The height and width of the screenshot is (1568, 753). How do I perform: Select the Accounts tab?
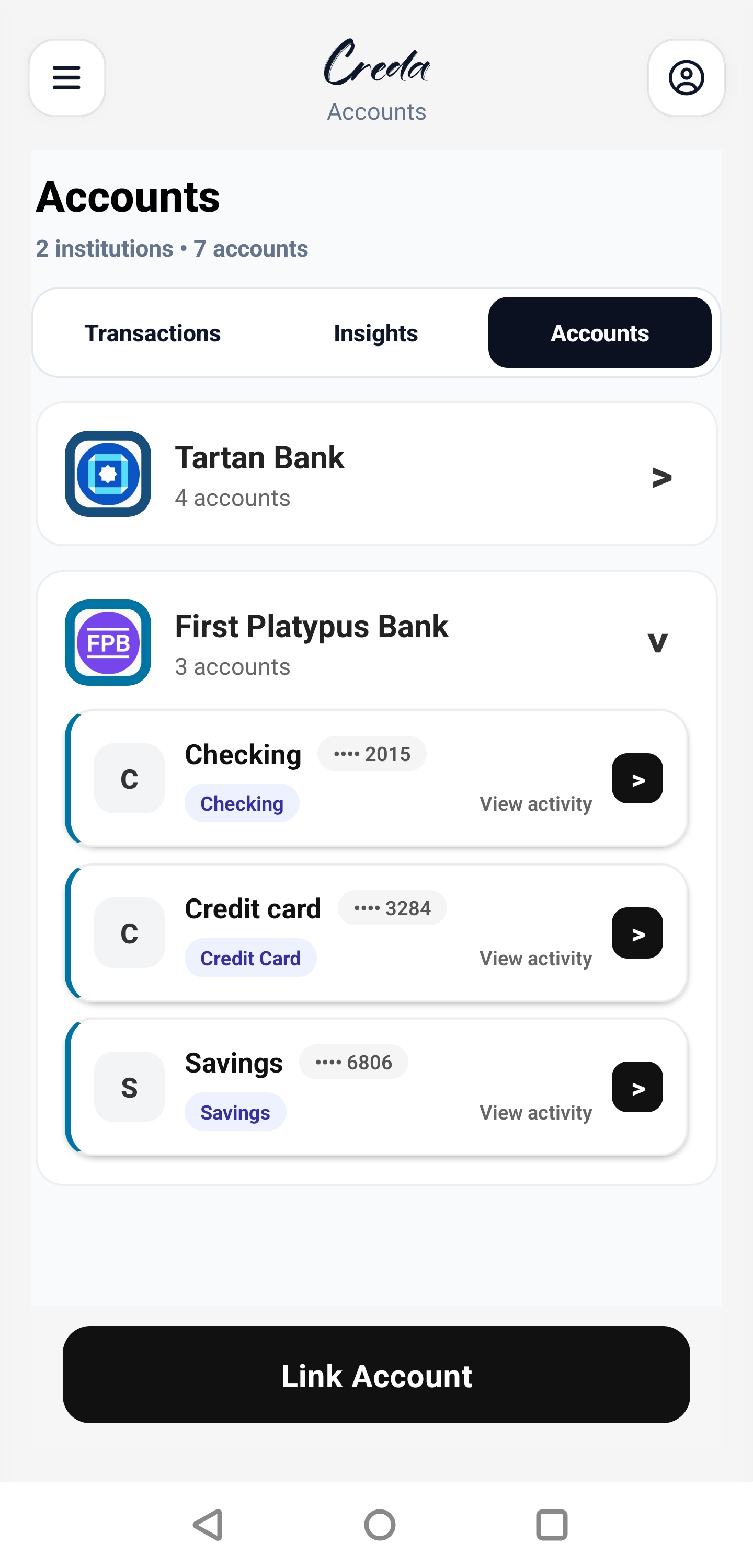pyautogui.click(x=599, y=333)
